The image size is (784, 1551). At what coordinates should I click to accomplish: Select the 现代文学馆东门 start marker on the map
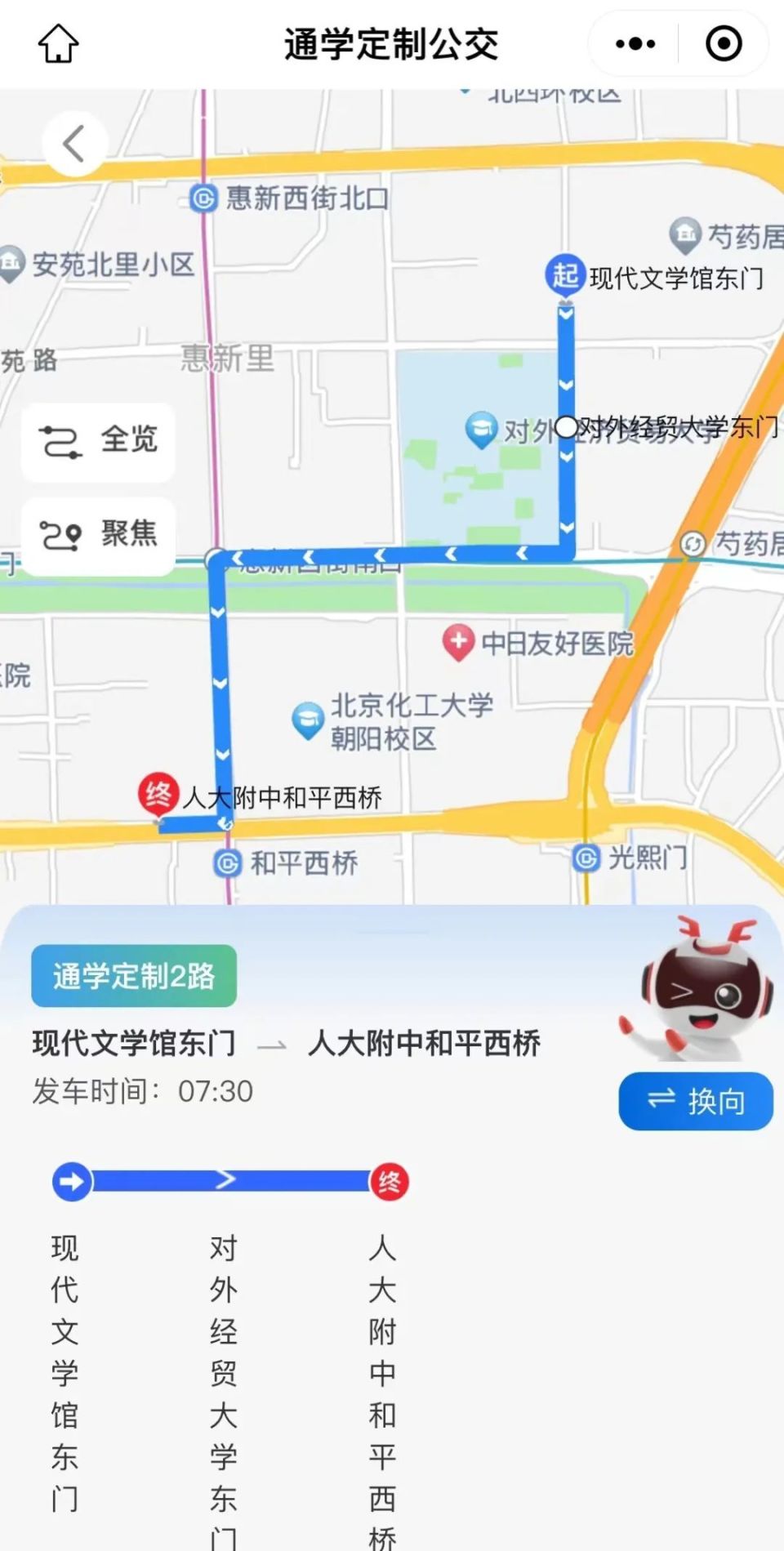(564, 274)
